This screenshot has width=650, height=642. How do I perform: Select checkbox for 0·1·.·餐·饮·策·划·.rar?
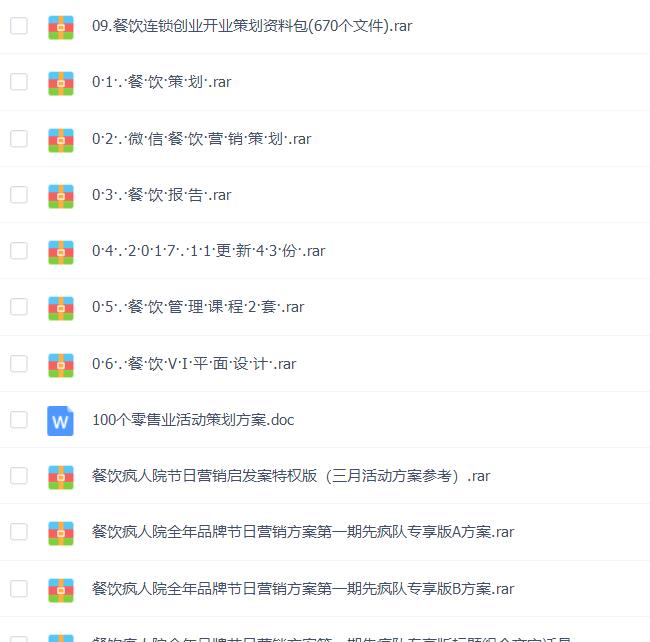tap(19, 82)
